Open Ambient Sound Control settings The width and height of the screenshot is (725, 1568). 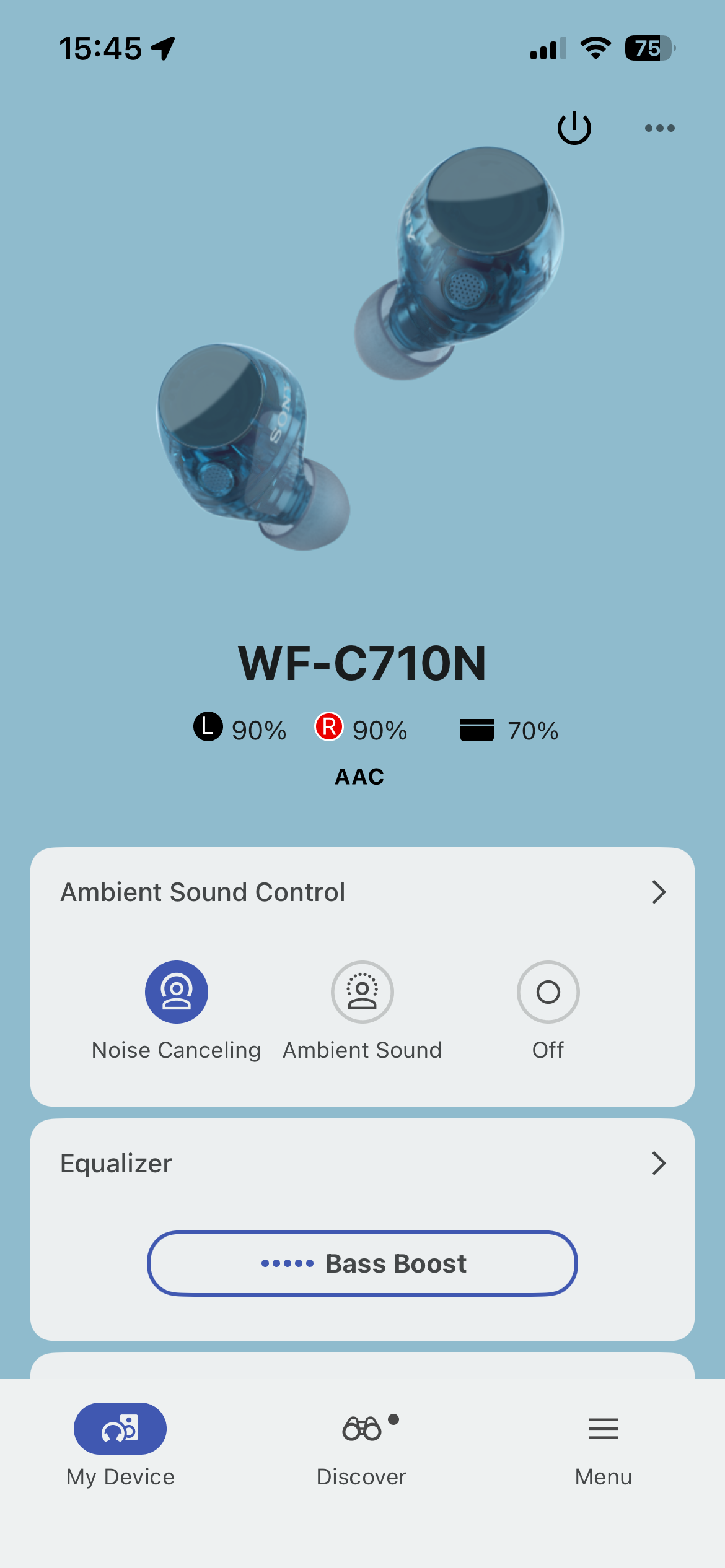tap(658, 892)
